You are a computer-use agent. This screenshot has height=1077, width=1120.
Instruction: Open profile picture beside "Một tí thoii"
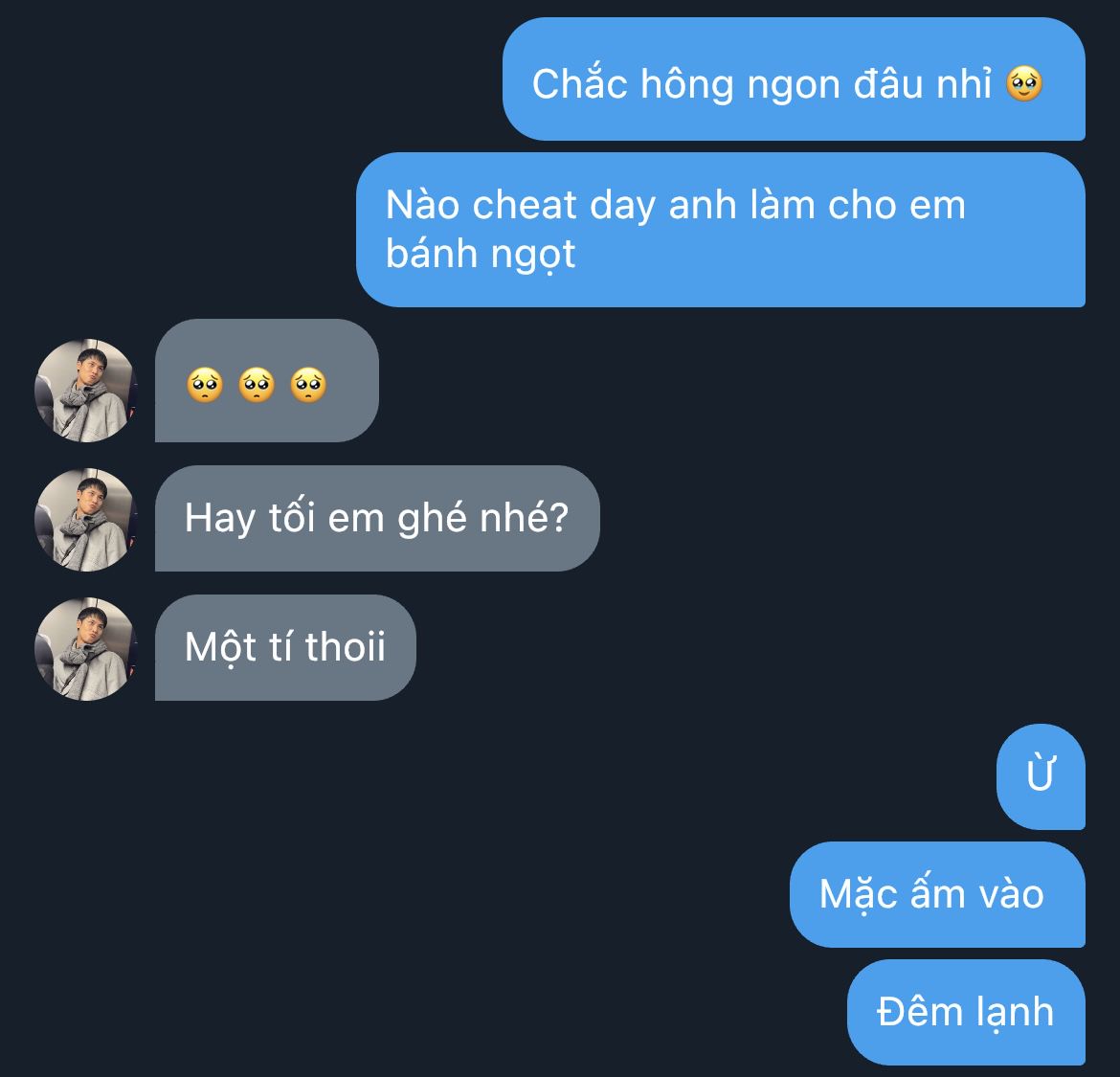(86, 648)
